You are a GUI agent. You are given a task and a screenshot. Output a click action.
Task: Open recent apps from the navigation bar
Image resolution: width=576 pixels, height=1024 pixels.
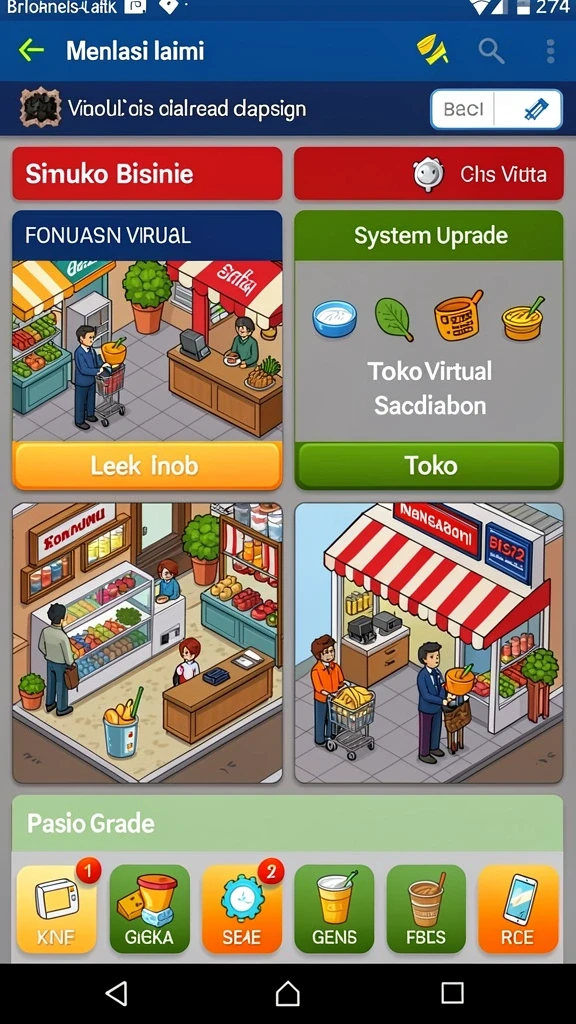(453, 993)
